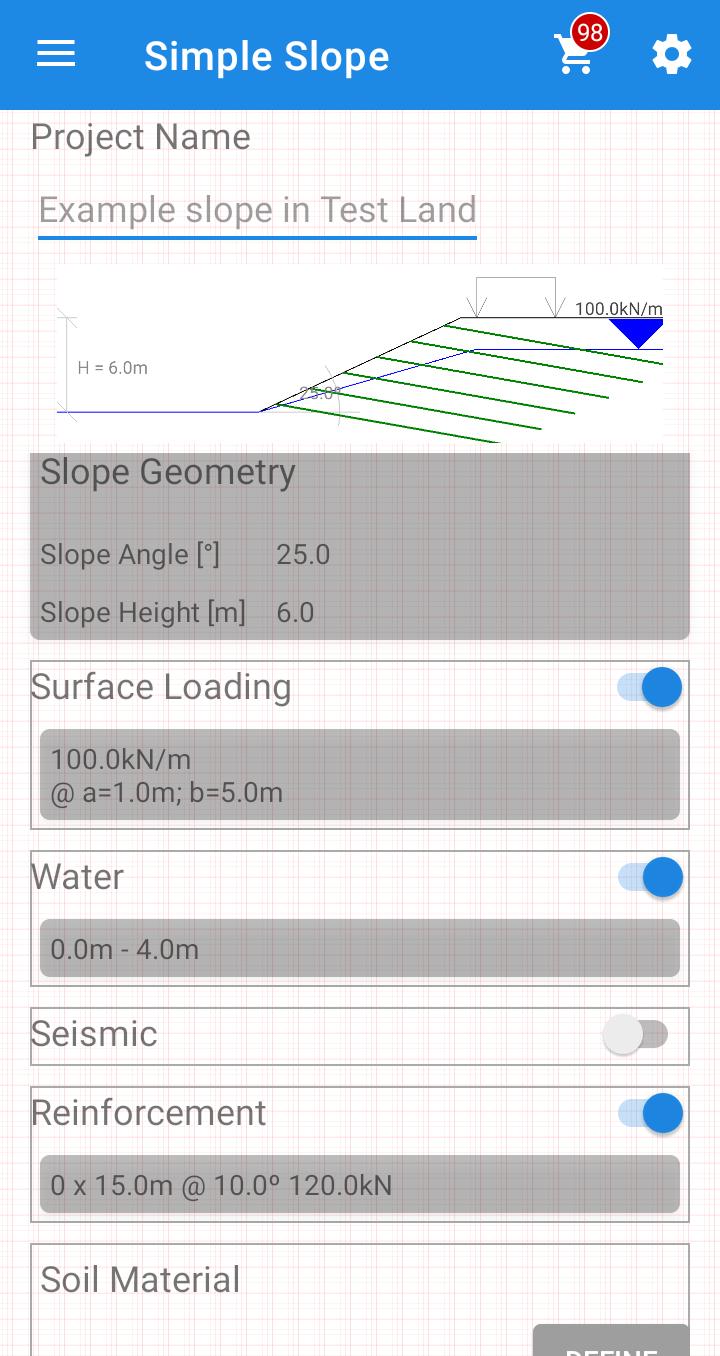Tap the Simple Slope title
Viewport: 720px width, 1356px height.
pyautogui.click(x=267, y=57)
